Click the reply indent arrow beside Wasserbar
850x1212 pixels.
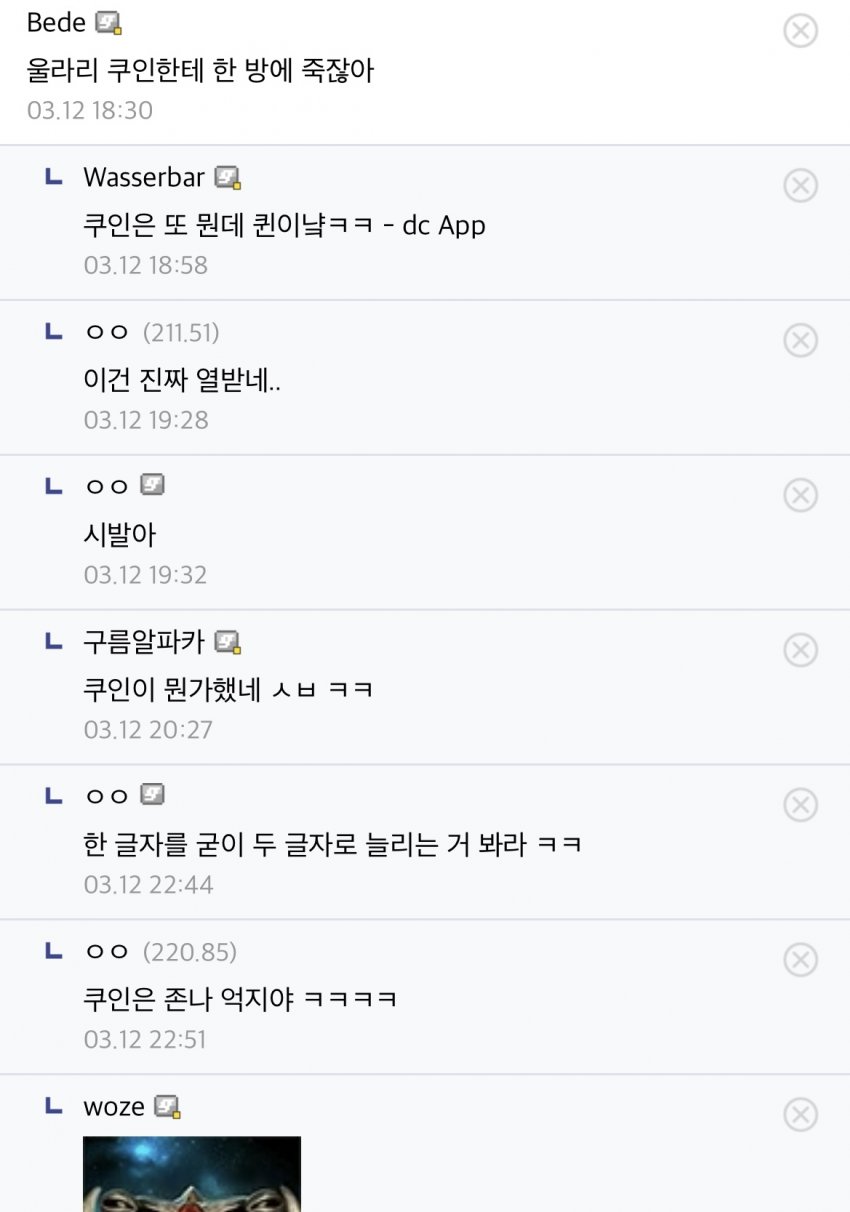[x=51, y=177]
